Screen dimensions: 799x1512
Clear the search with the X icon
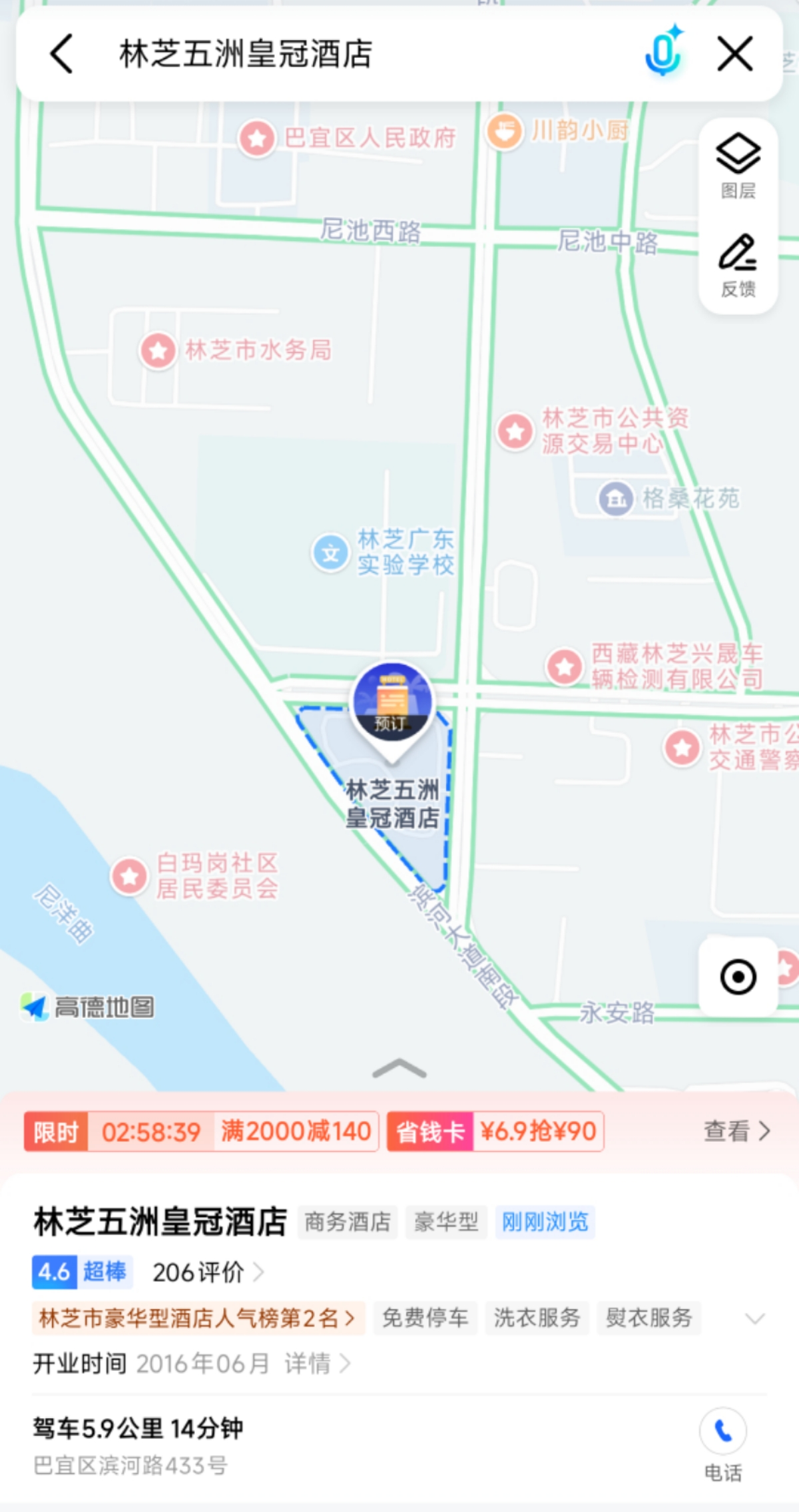[735, 54]
